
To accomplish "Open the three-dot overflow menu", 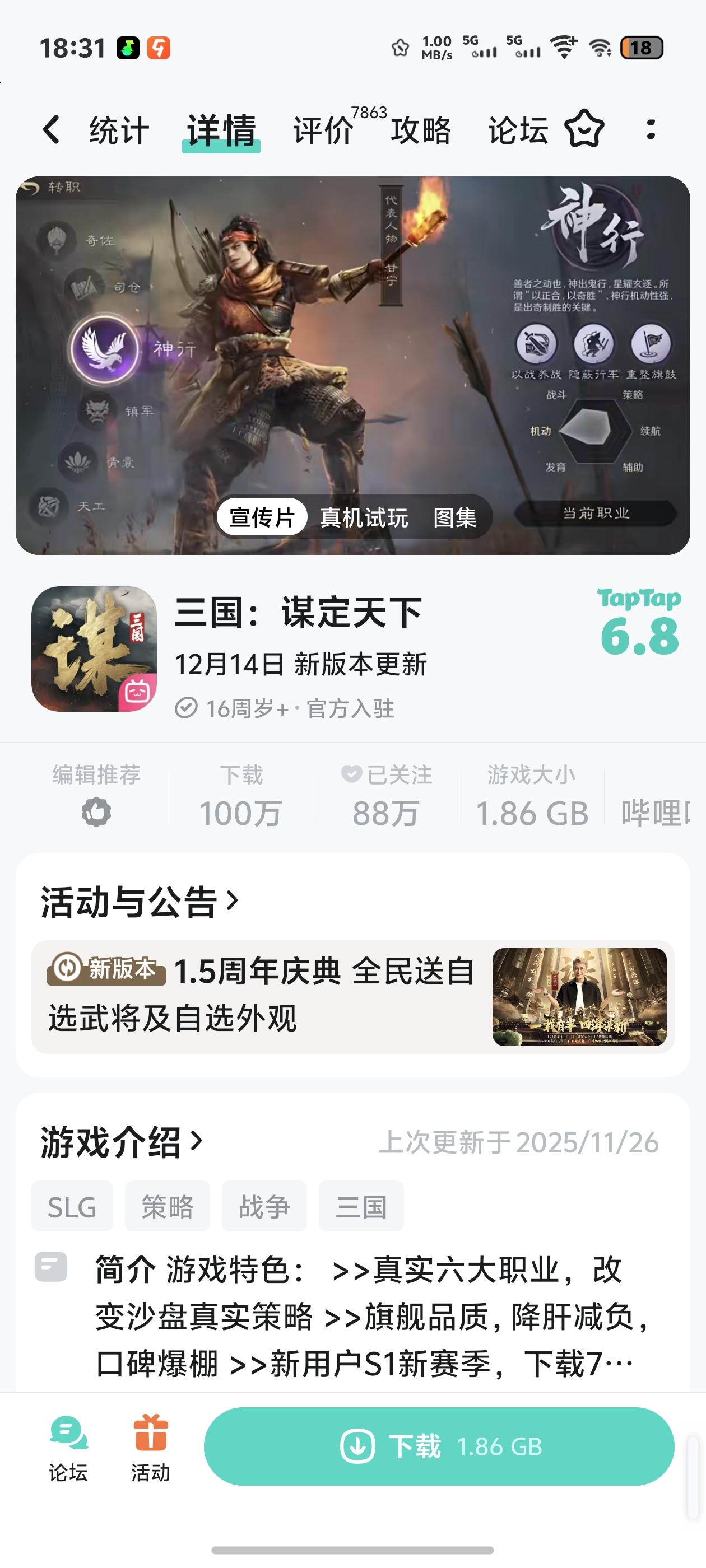I will [649, 130].
